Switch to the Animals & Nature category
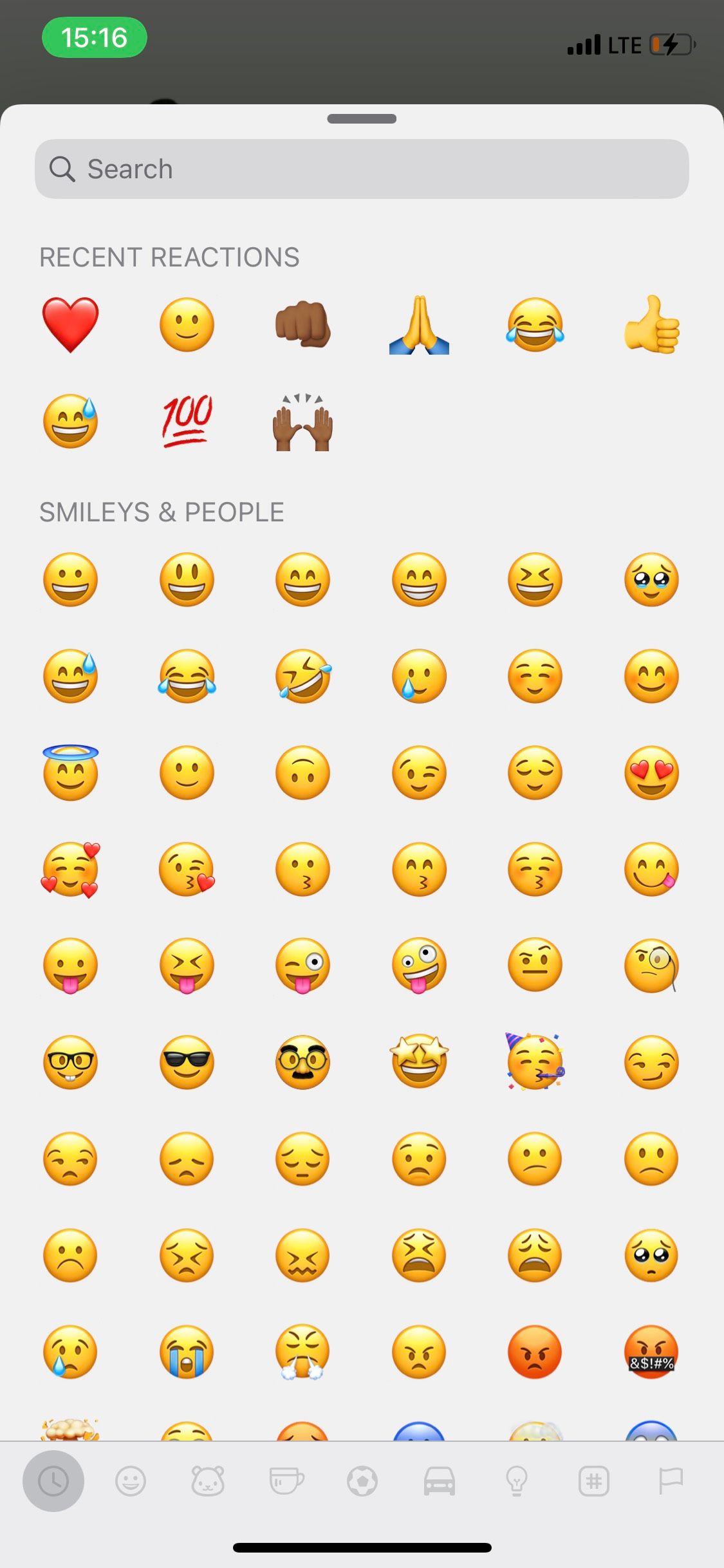 [208, 1481]
